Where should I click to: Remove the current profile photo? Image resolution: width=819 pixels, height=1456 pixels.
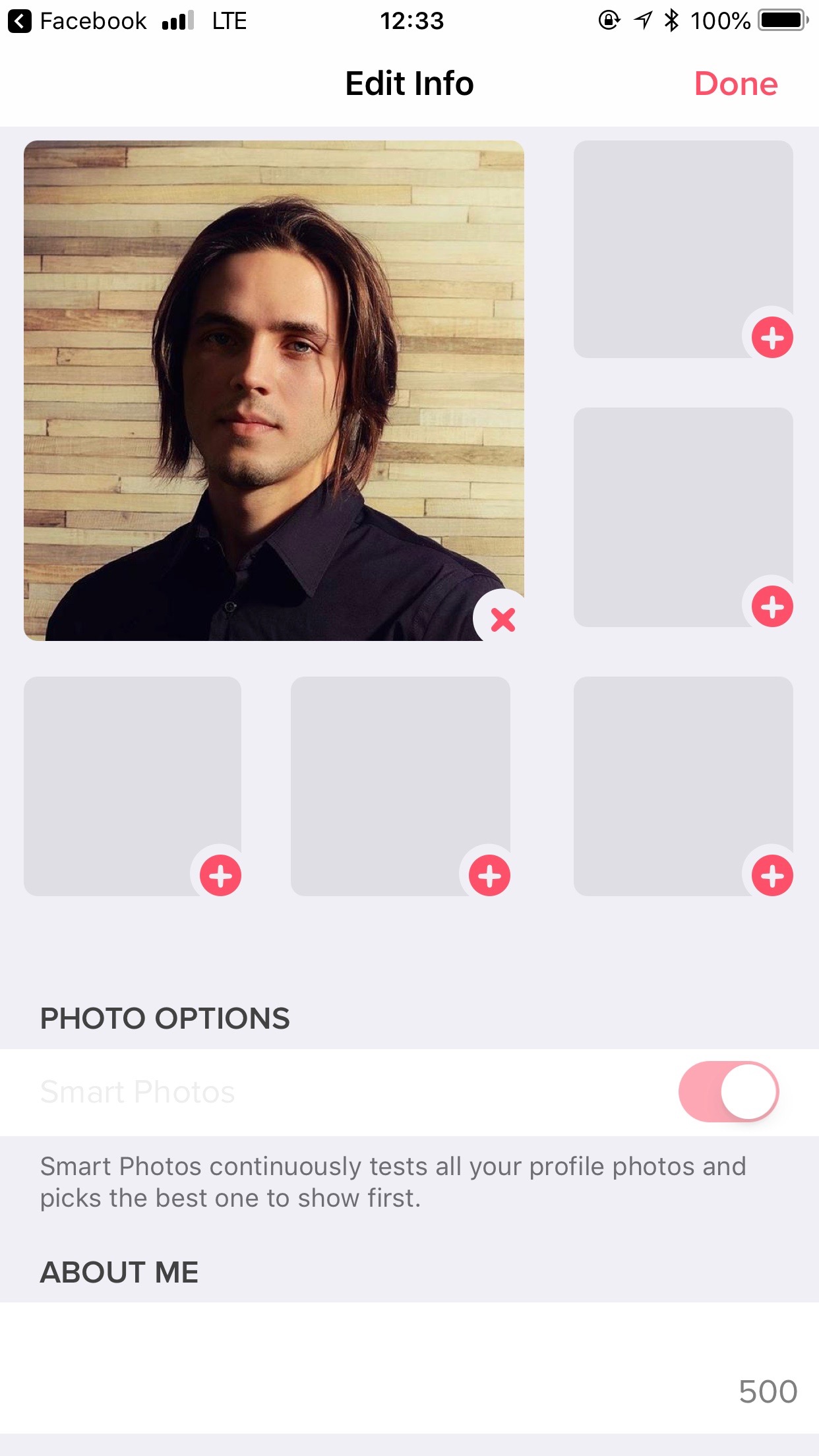[x=502, y=619]
